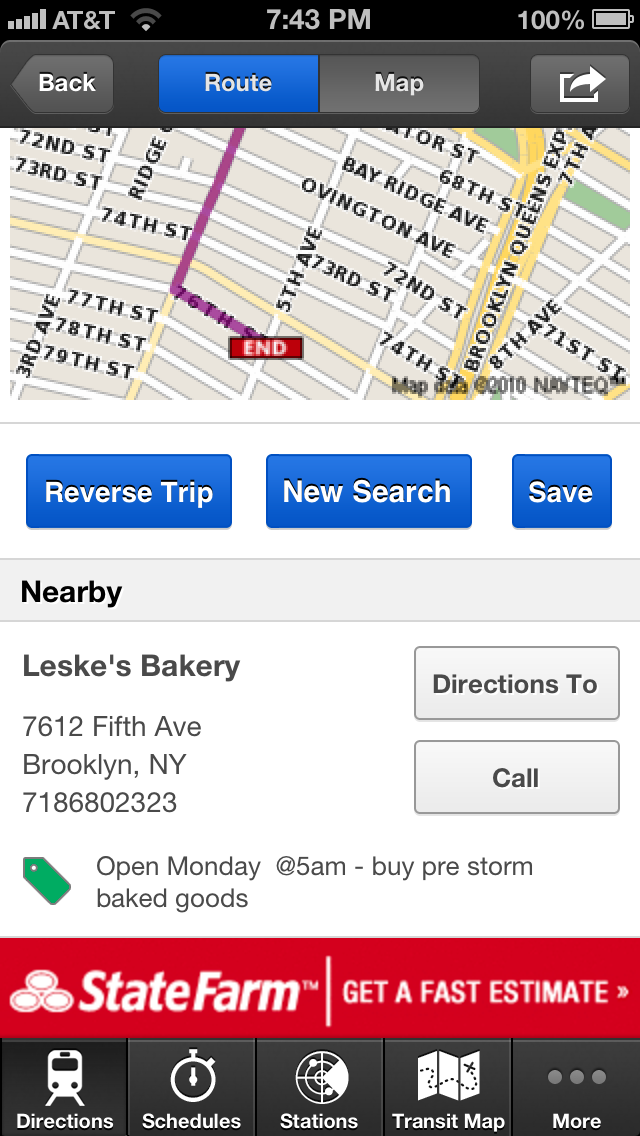Tap the Reverse Trip button
The image size is (640, 1136).
(129, 492)
